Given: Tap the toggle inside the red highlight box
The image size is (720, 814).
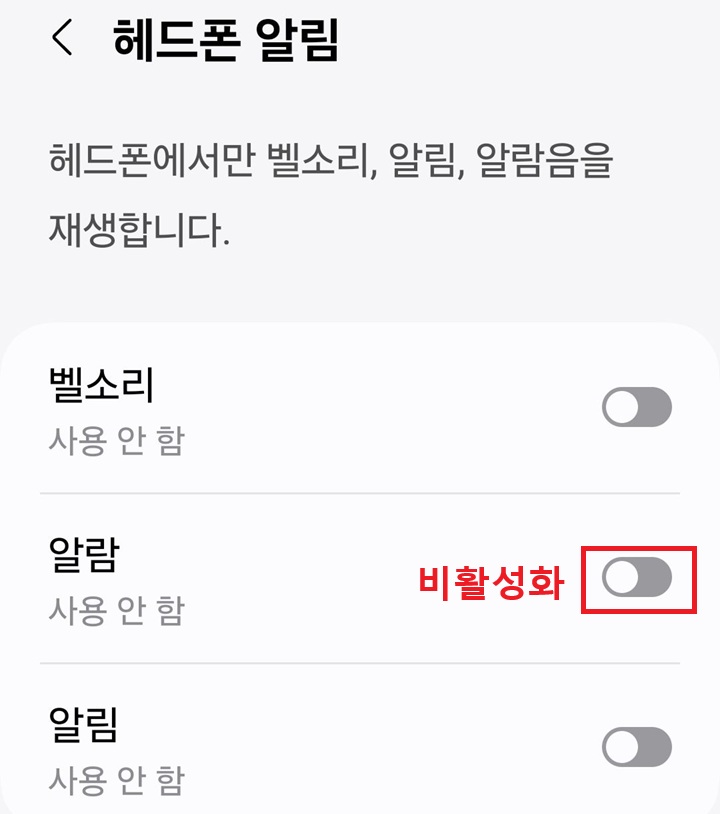Looking at the screenshot, I should [x=639, y=578].
